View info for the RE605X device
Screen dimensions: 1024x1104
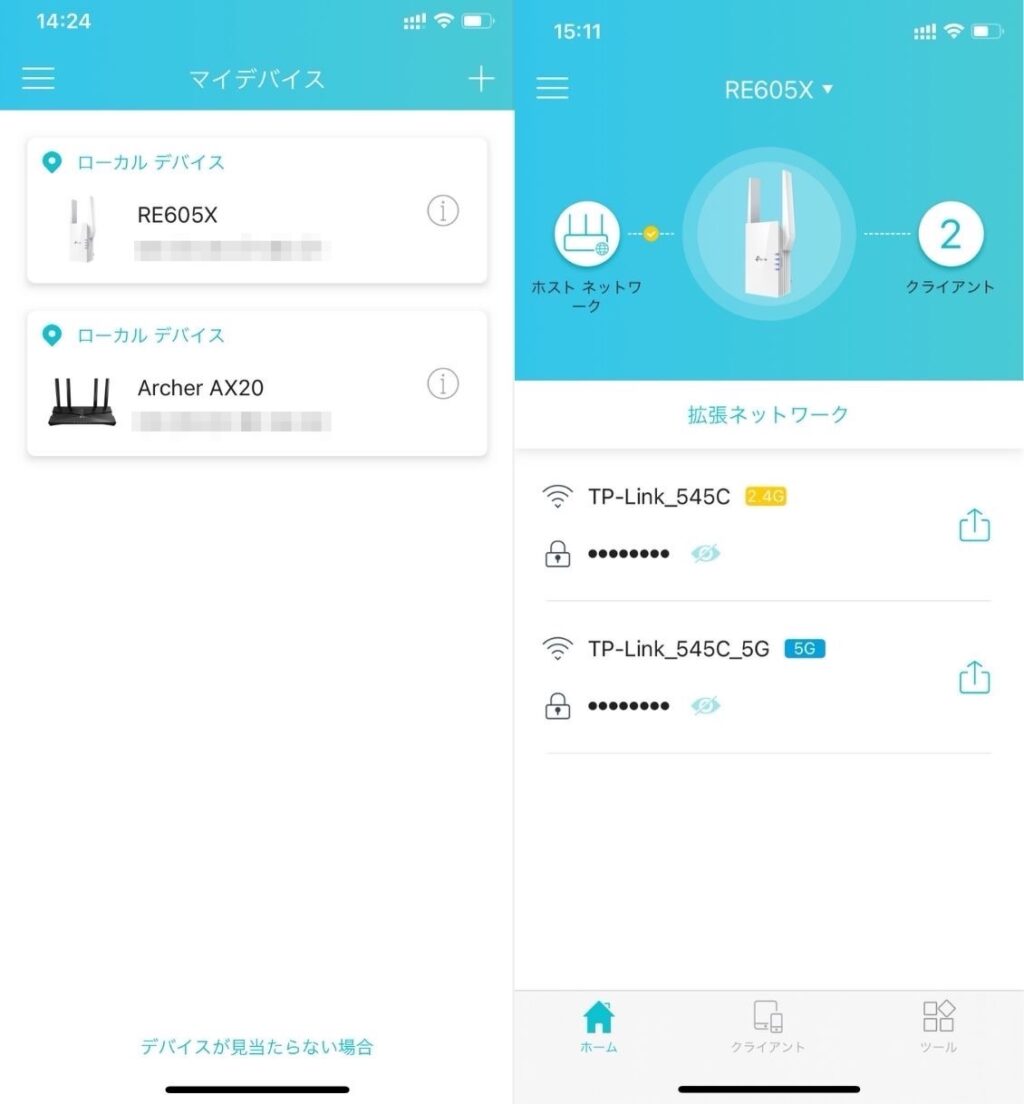tap(443, 211)
